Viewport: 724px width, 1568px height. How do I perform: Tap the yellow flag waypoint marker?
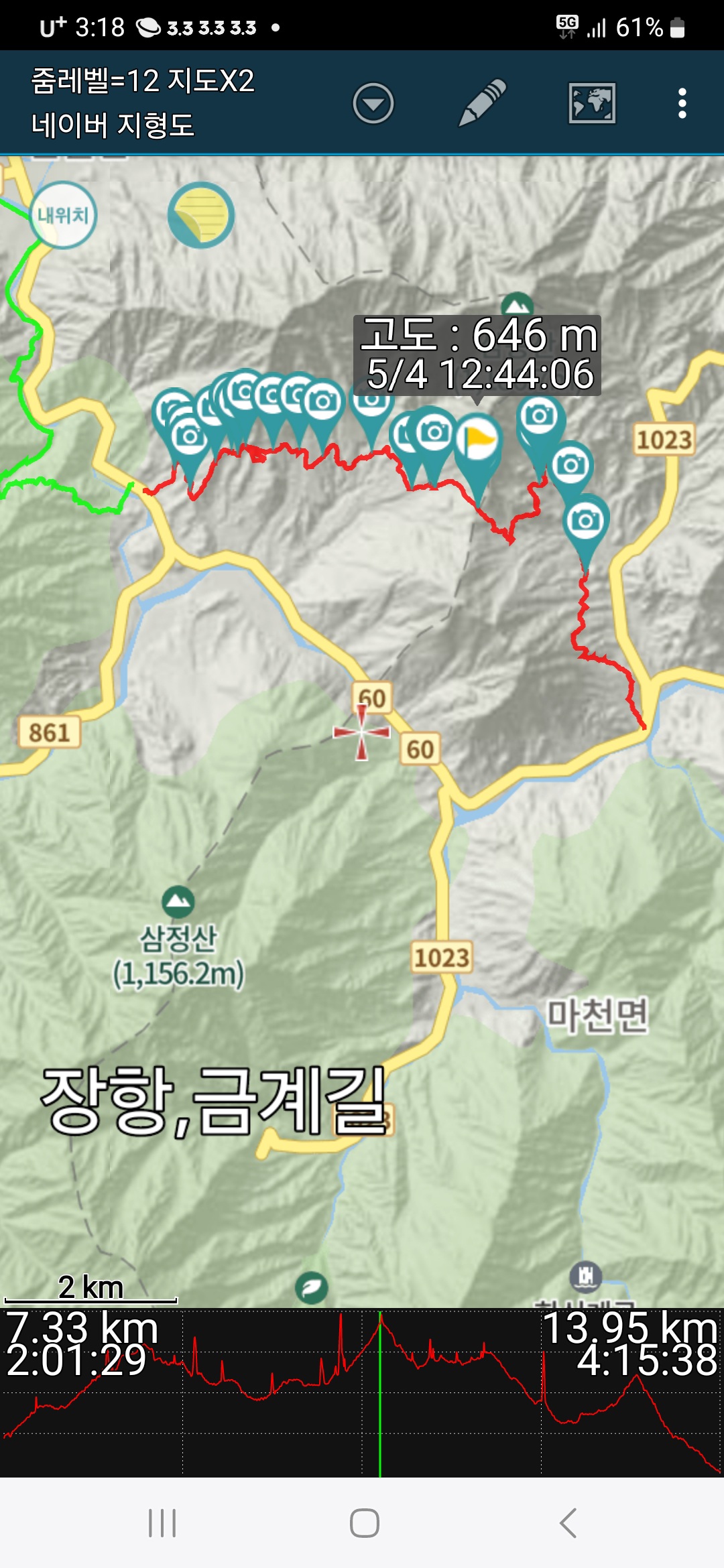pyautogui.click(x=477, y=441)
